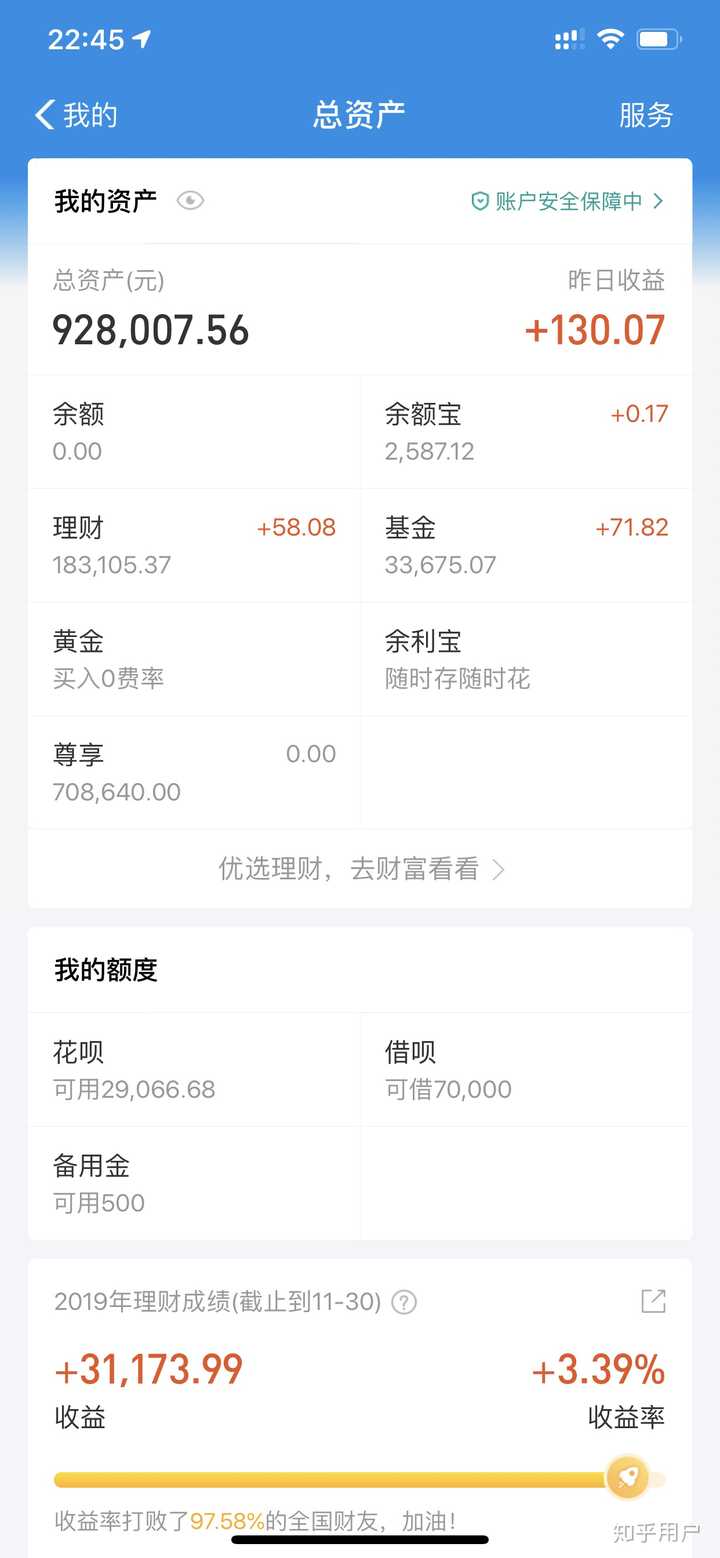Open 余利宝
Screen dimensions: 720x1558
tap(526, 659)
